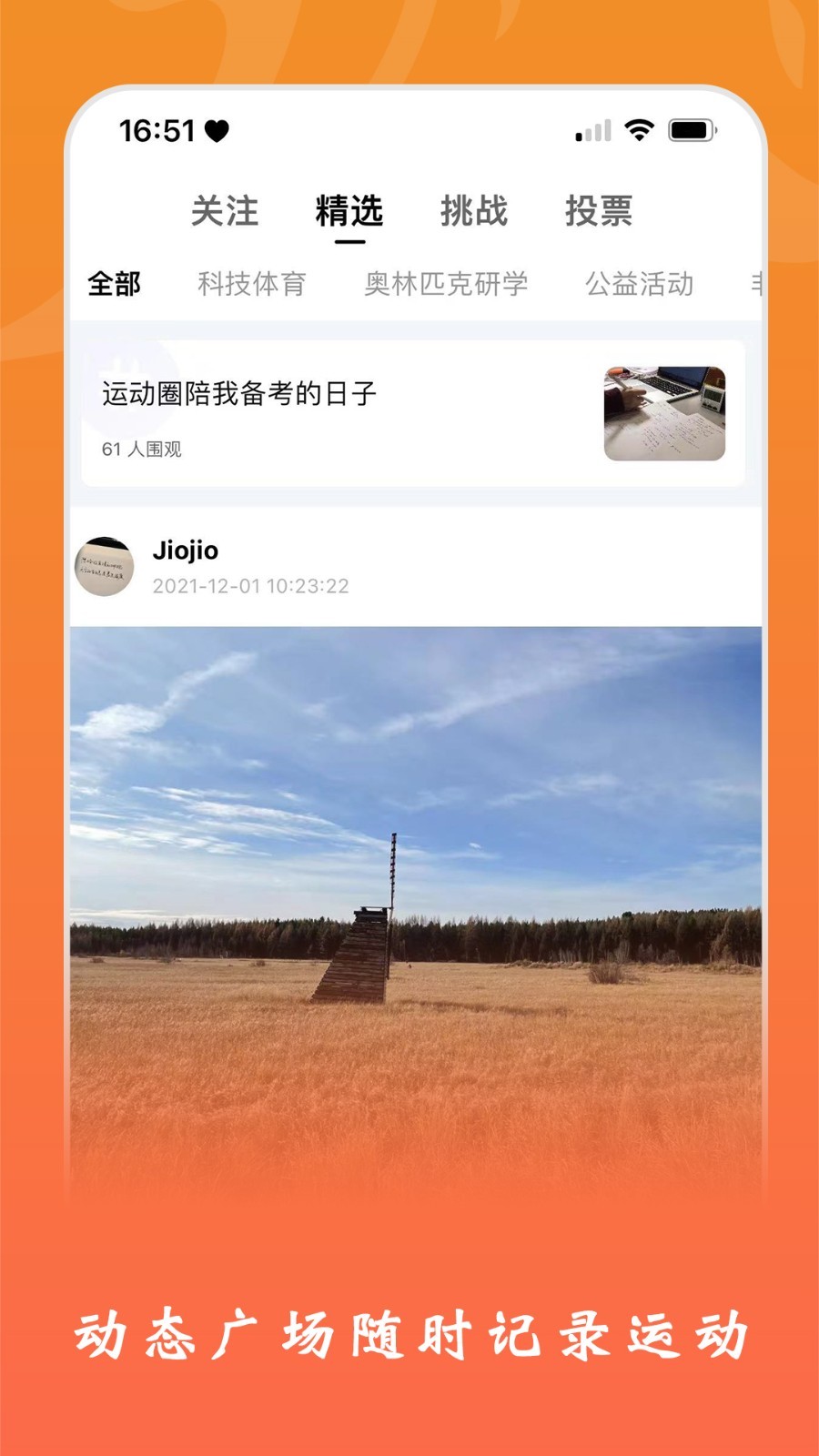Select the 全部 category filter
This screenshot has height=1456, width=819.
pyautogui.click(x=114, y=284)
